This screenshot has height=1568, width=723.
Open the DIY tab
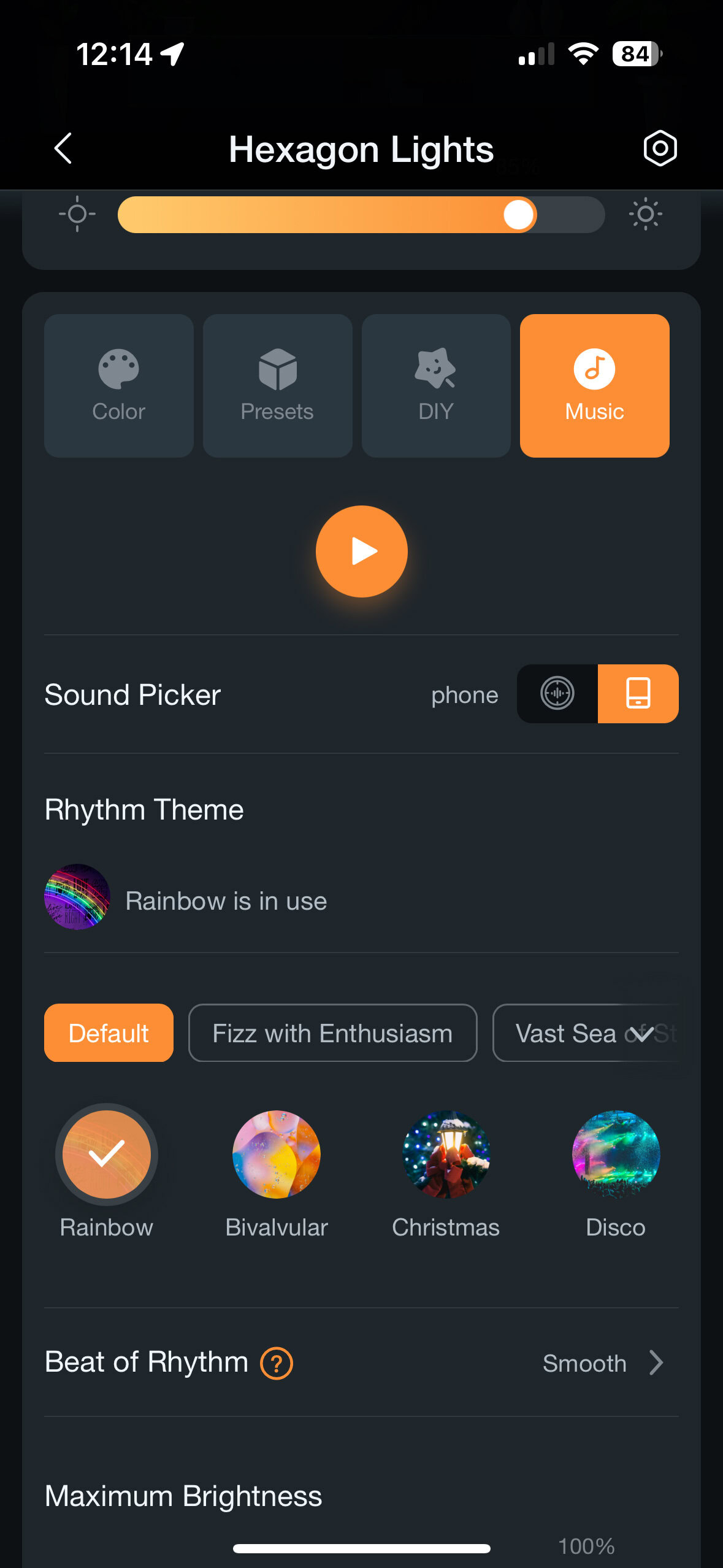436,386
